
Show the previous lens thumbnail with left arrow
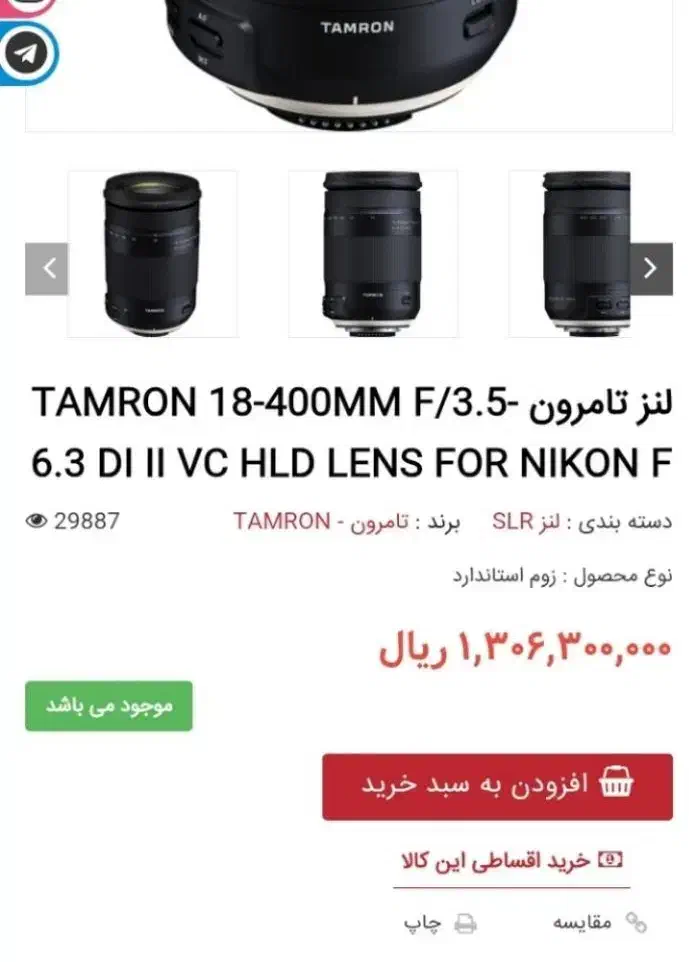(46, 269)
